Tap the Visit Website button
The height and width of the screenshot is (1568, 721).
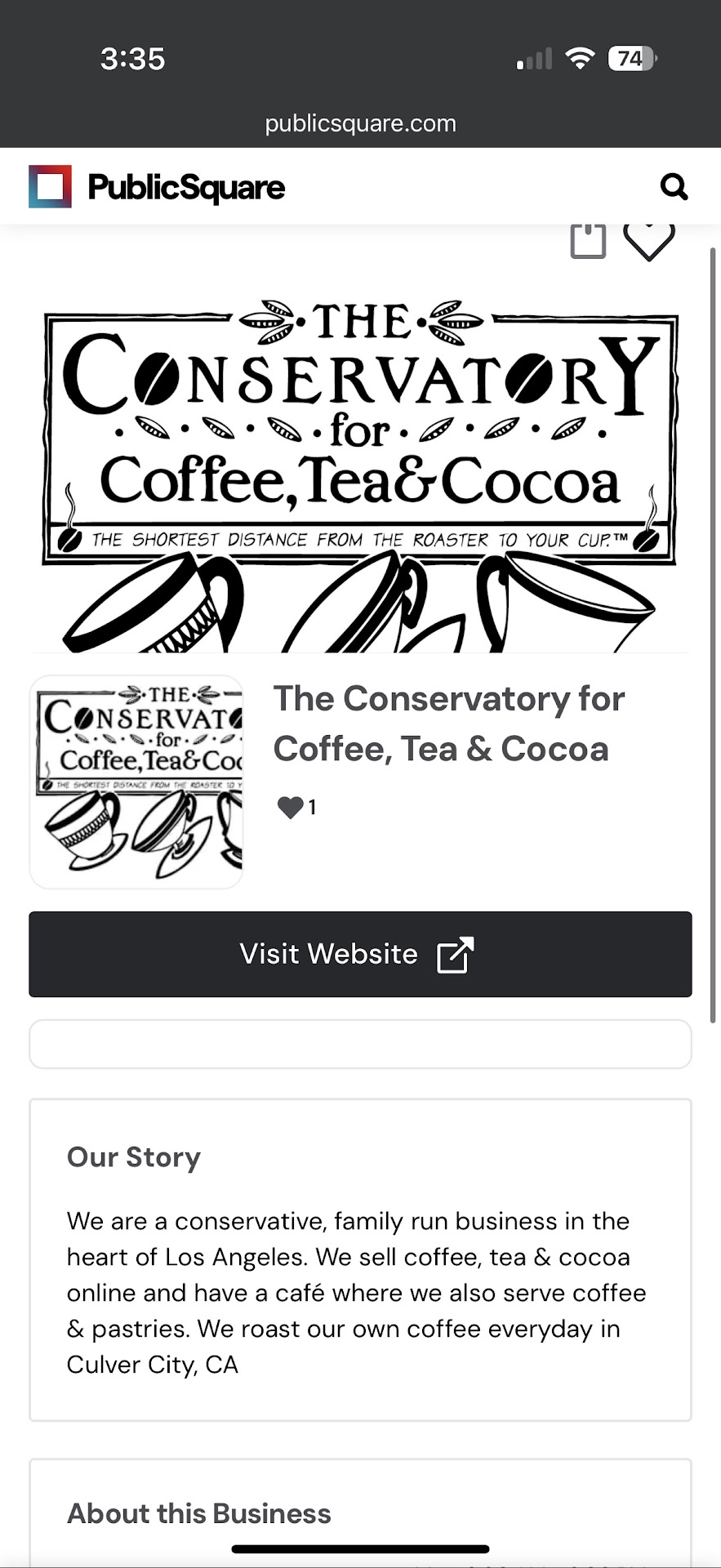pos(360,954)
